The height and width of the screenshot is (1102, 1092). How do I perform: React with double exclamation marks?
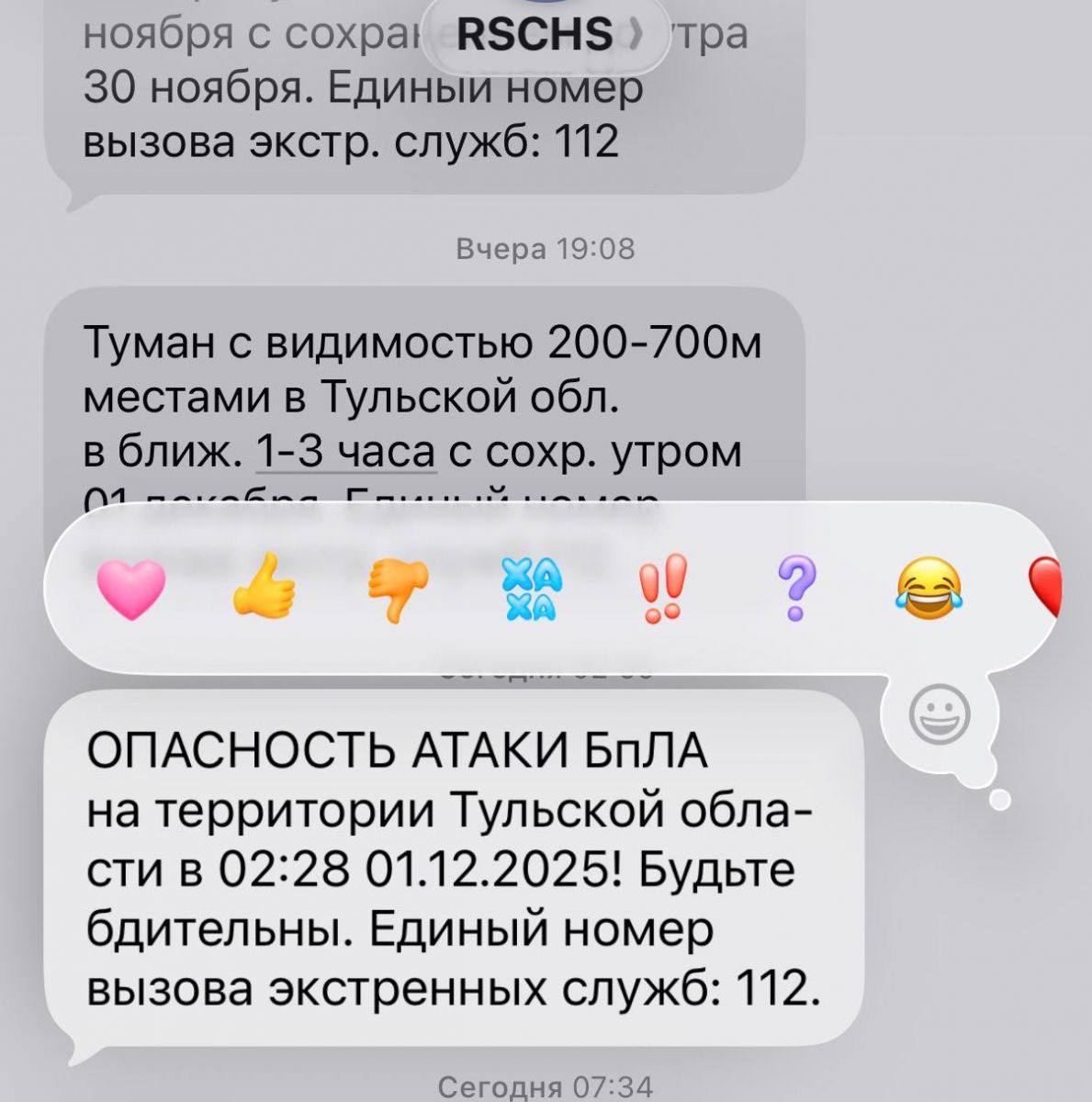coord(663,590)
